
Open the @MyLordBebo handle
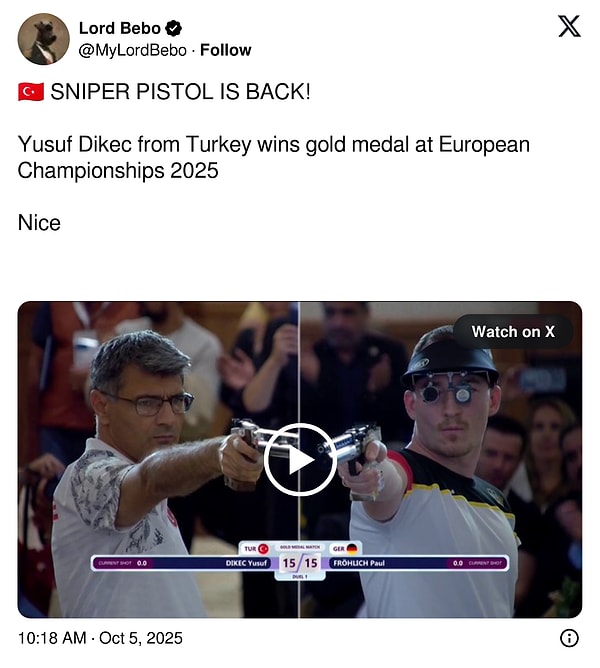[133, 50]
